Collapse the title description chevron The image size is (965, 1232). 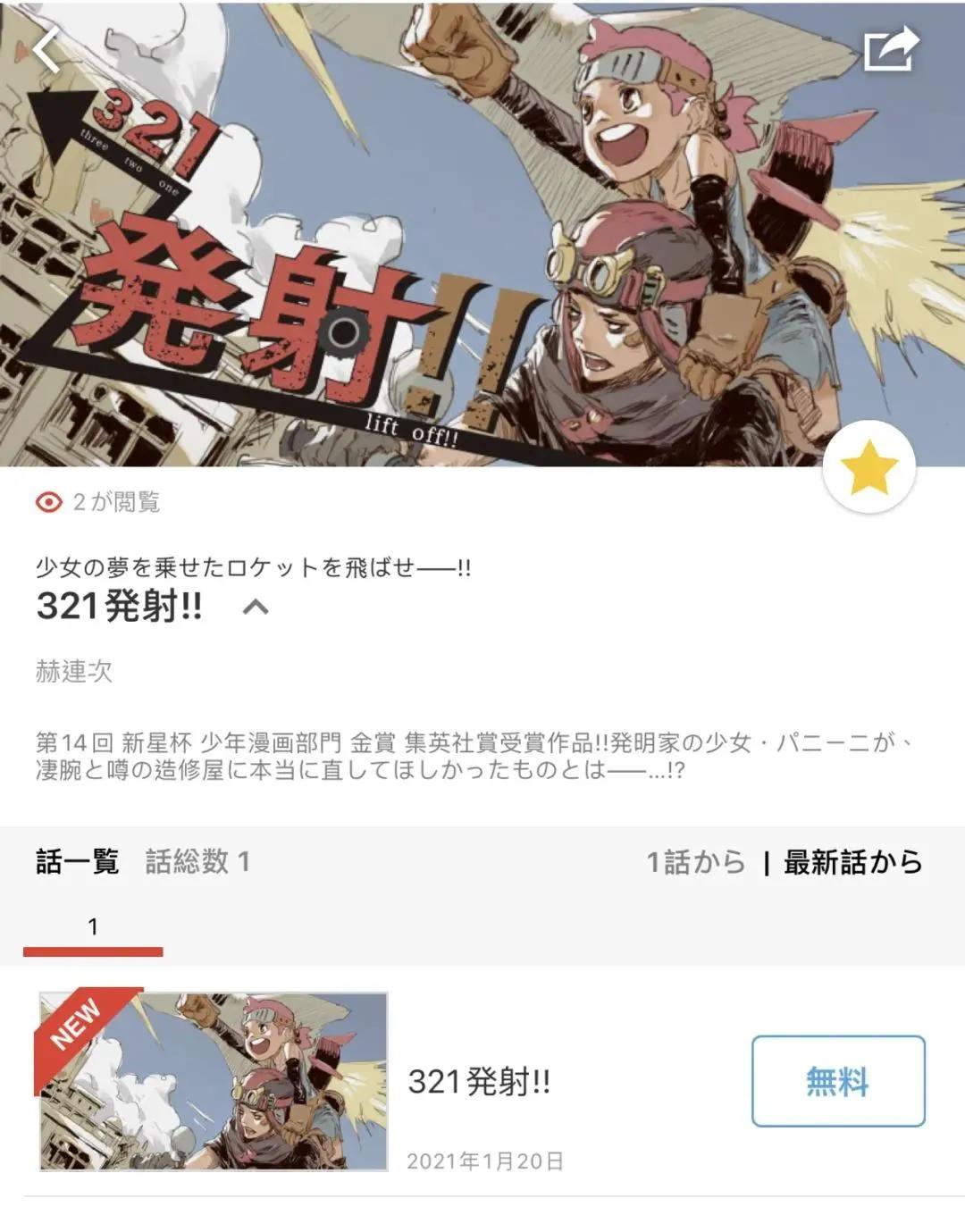tap(256, 608)
